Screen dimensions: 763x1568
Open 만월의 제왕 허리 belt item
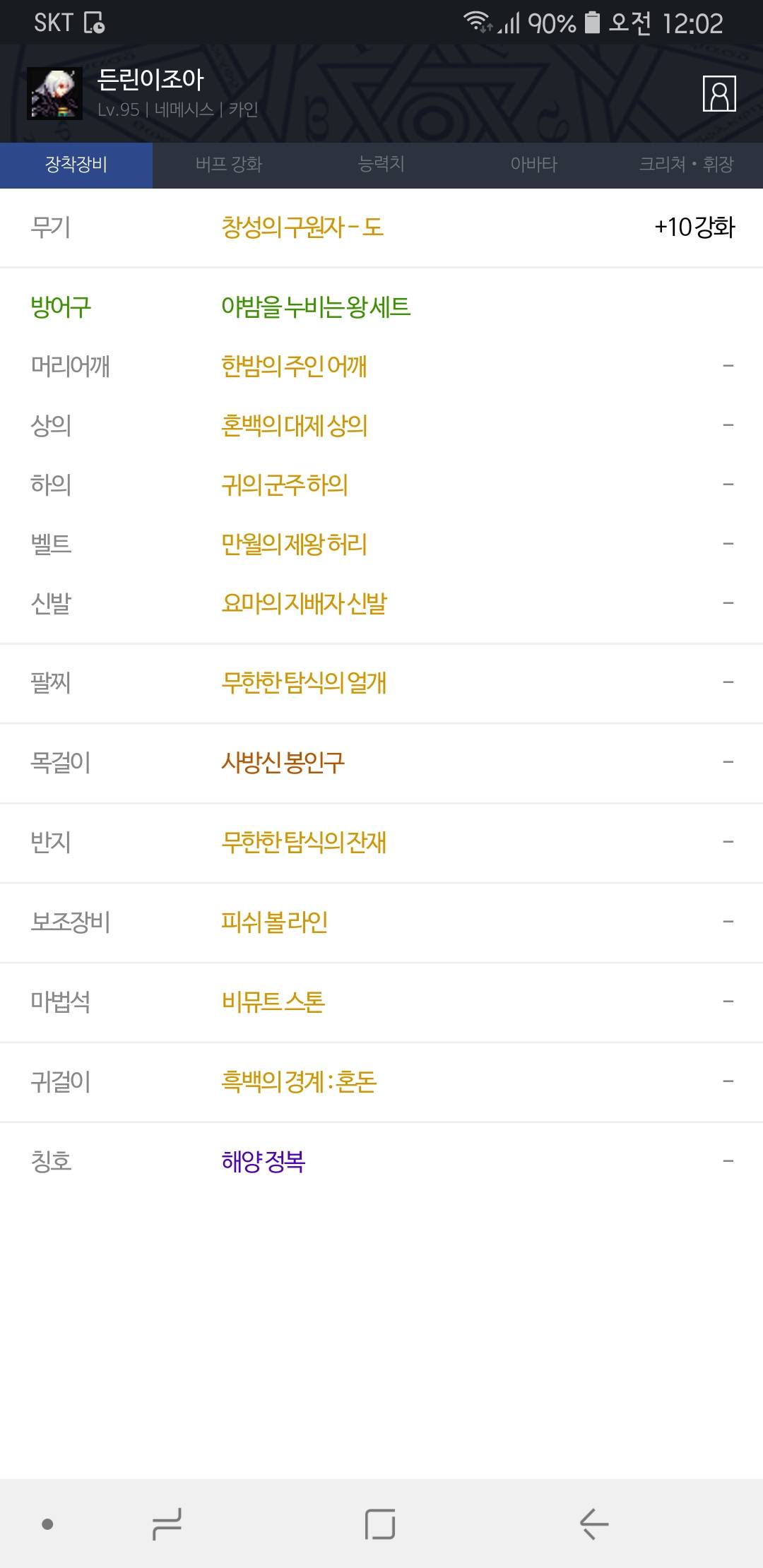381,544
